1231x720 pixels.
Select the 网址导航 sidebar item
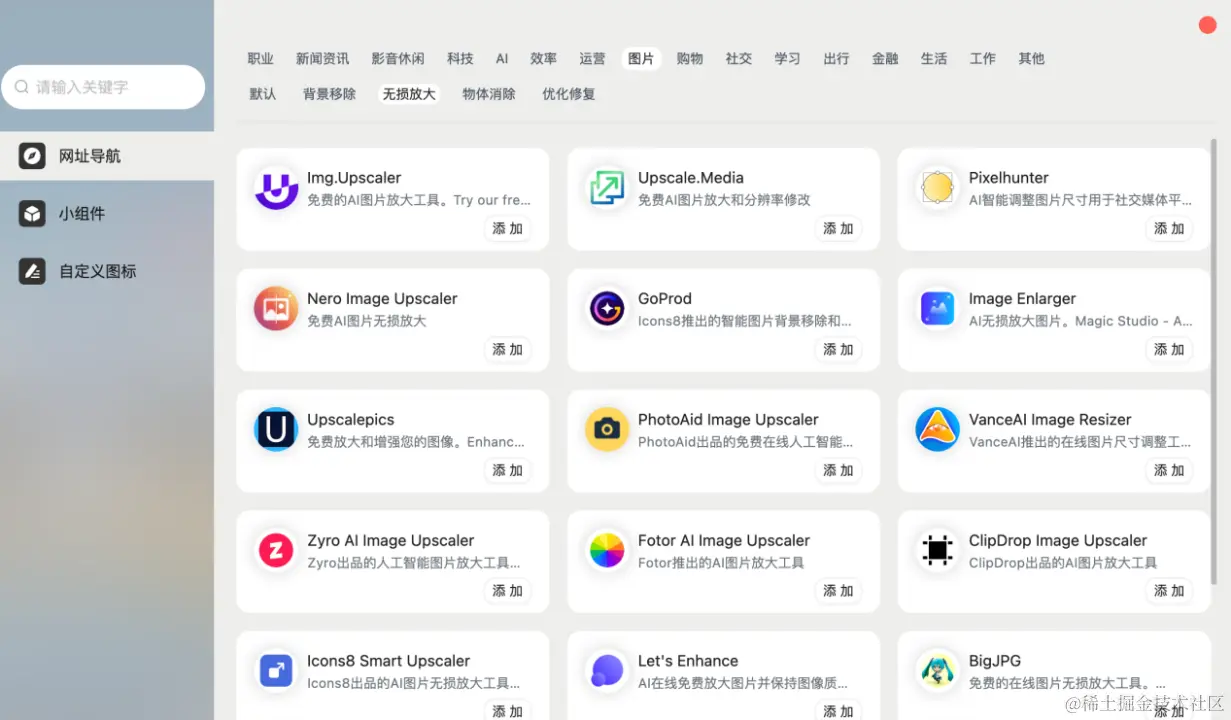coord(89,156)
